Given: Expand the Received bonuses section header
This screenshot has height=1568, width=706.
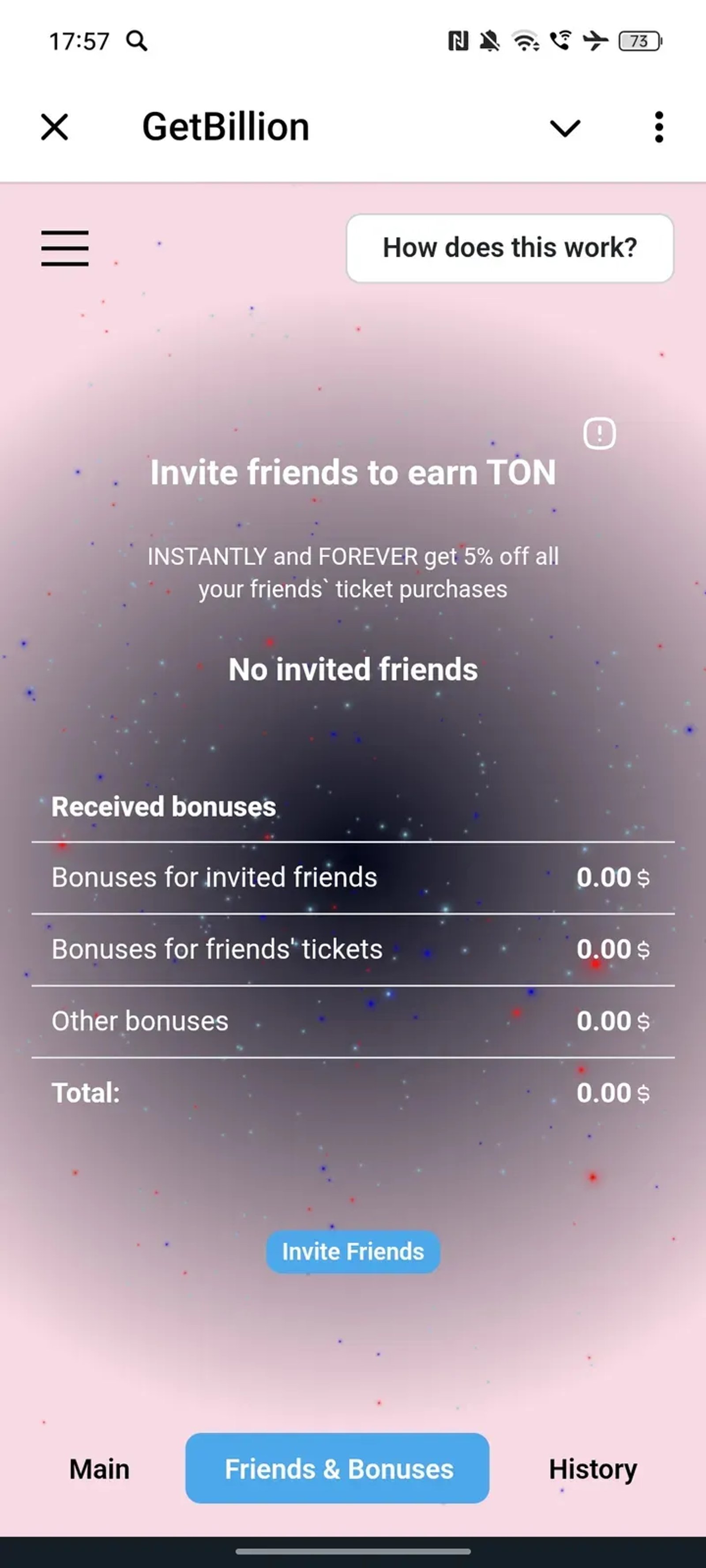Looking at the screenshot, I should point(163,806).
